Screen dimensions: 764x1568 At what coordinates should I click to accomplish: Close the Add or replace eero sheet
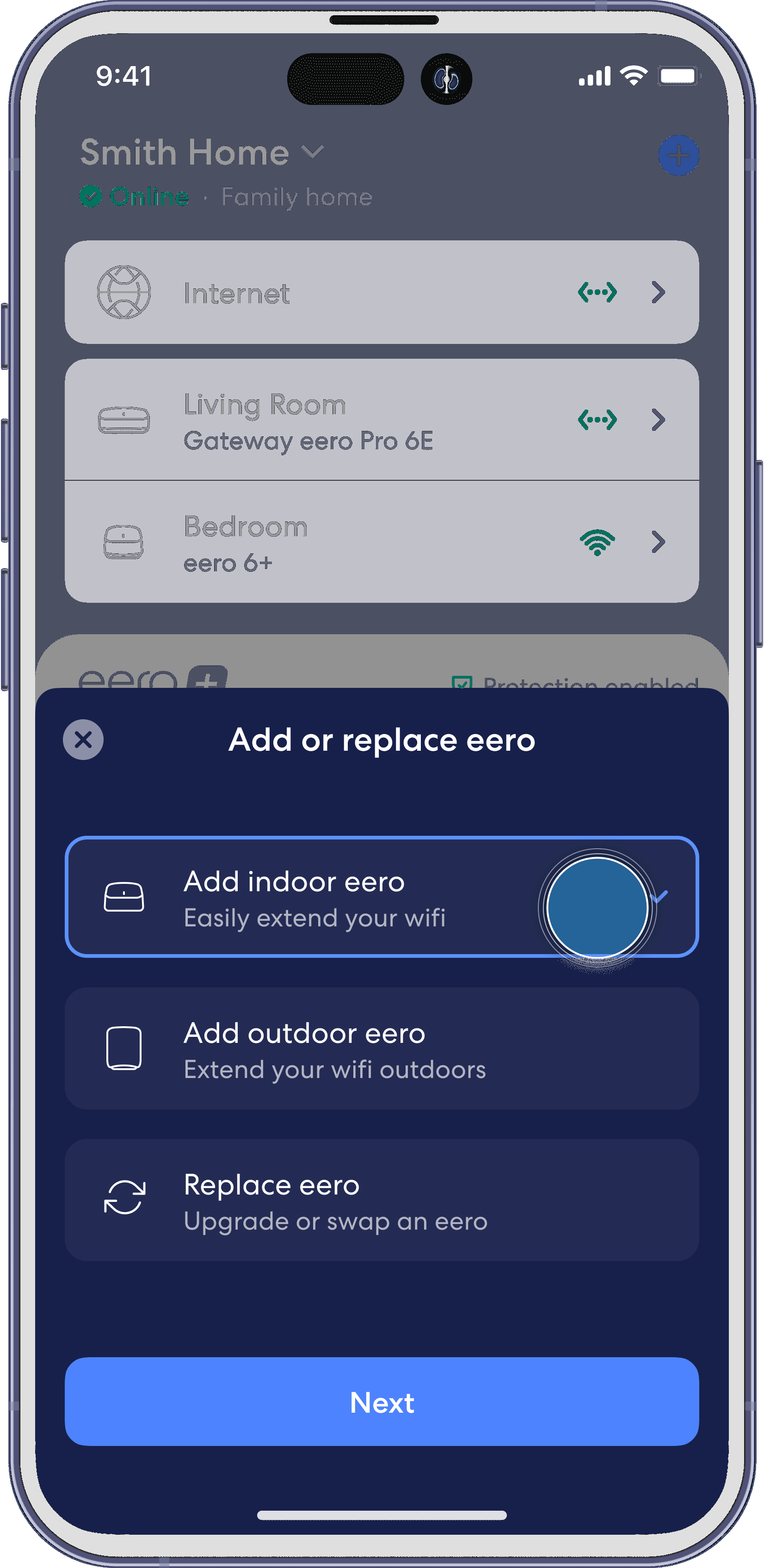point(83,740)
